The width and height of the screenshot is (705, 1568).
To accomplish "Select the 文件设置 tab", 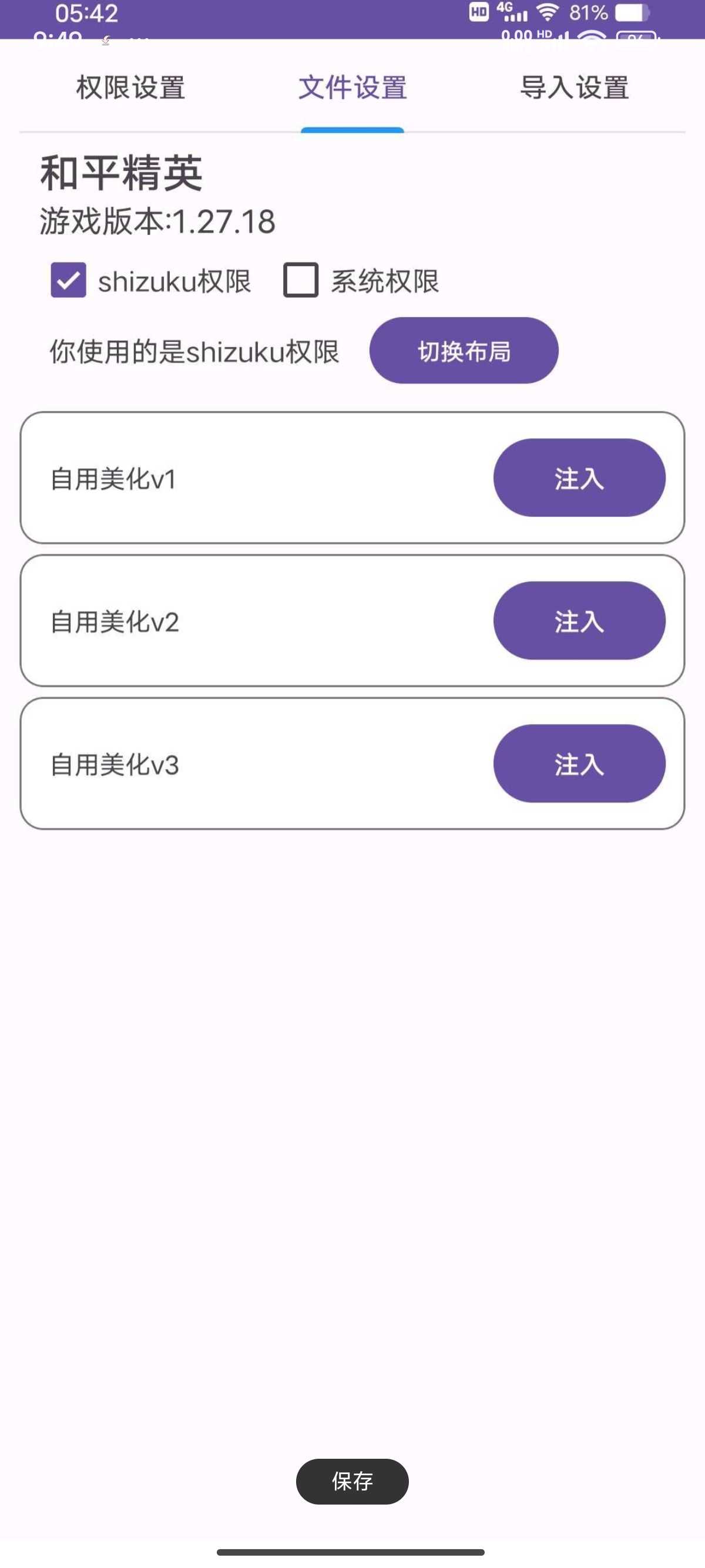I will [x=352, y=88].
